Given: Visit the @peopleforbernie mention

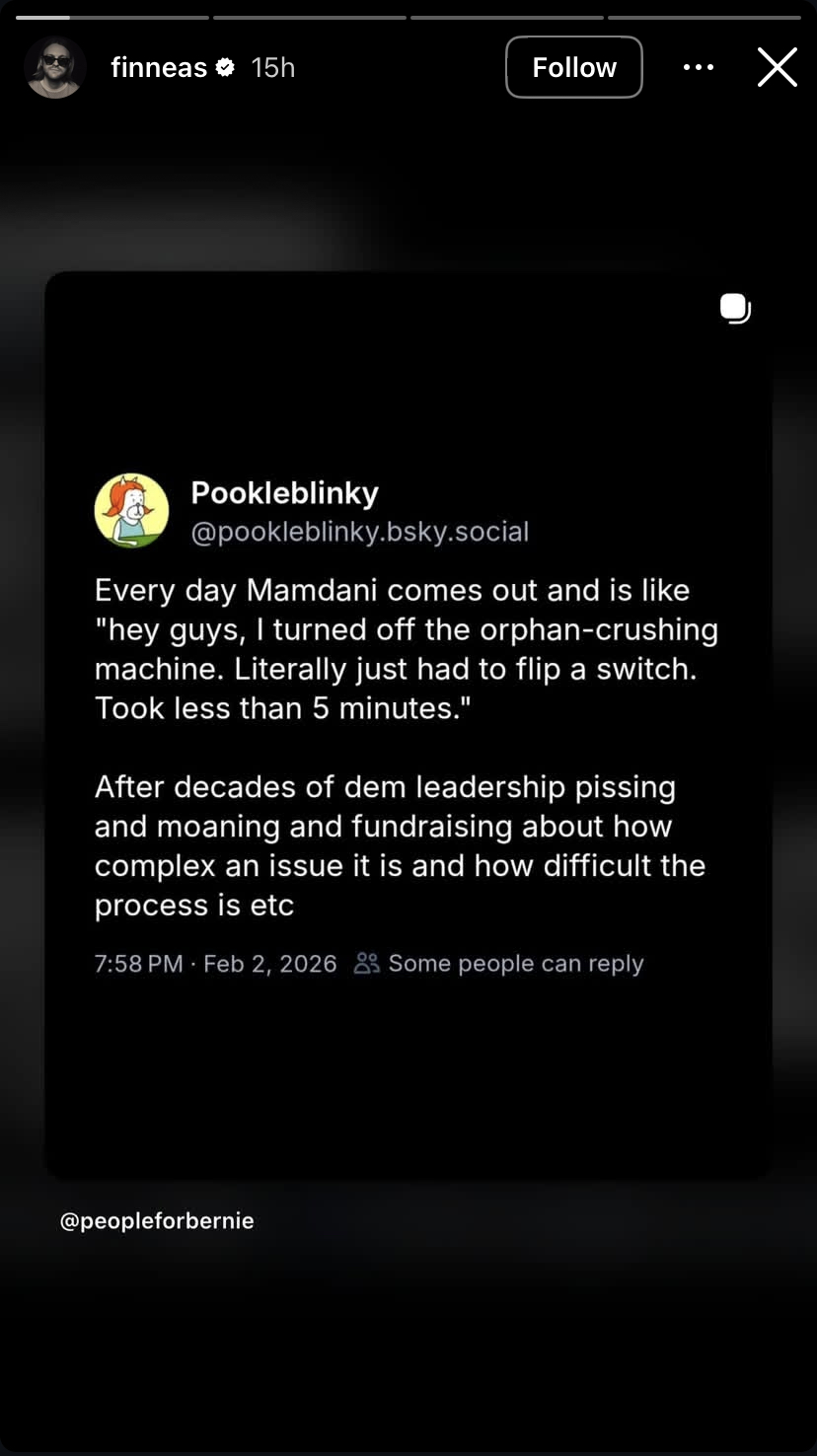Looking at the screenshot, I should pos(157,1220).
